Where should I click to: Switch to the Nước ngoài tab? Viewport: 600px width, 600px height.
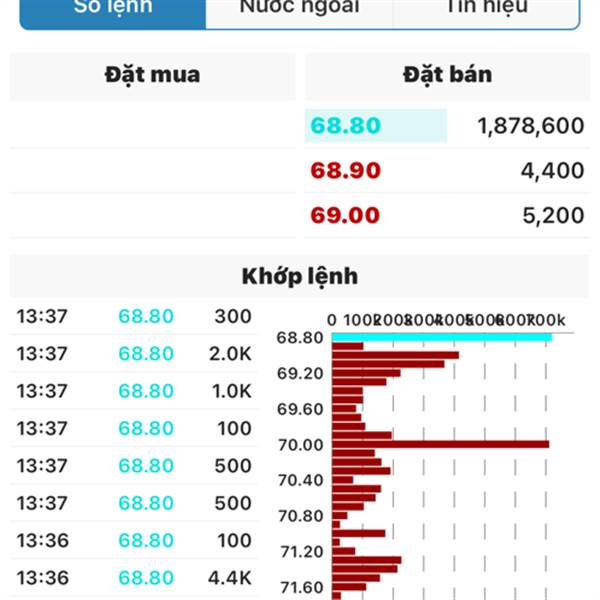(299, 10)
